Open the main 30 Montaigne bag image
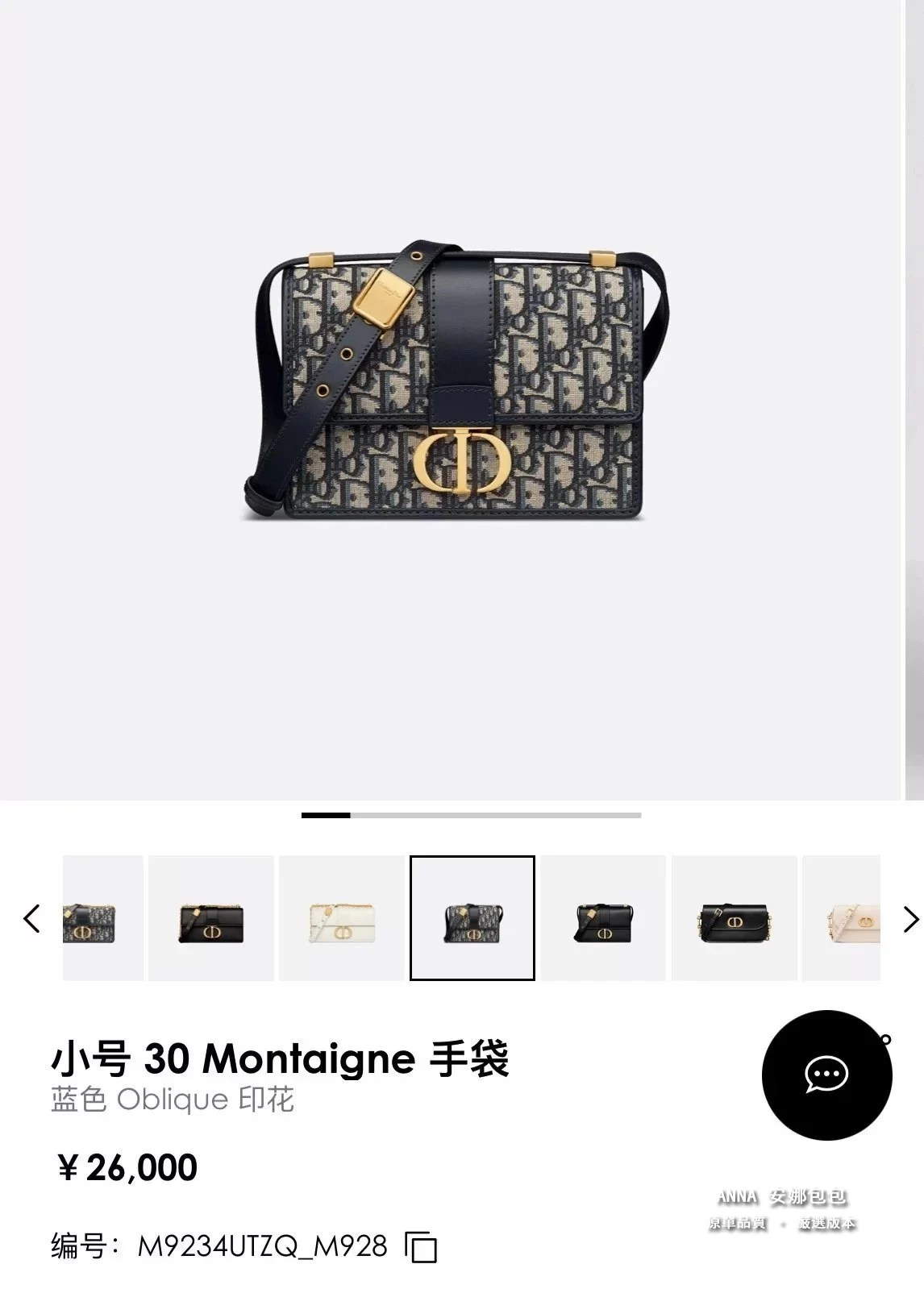 (452, 379)
